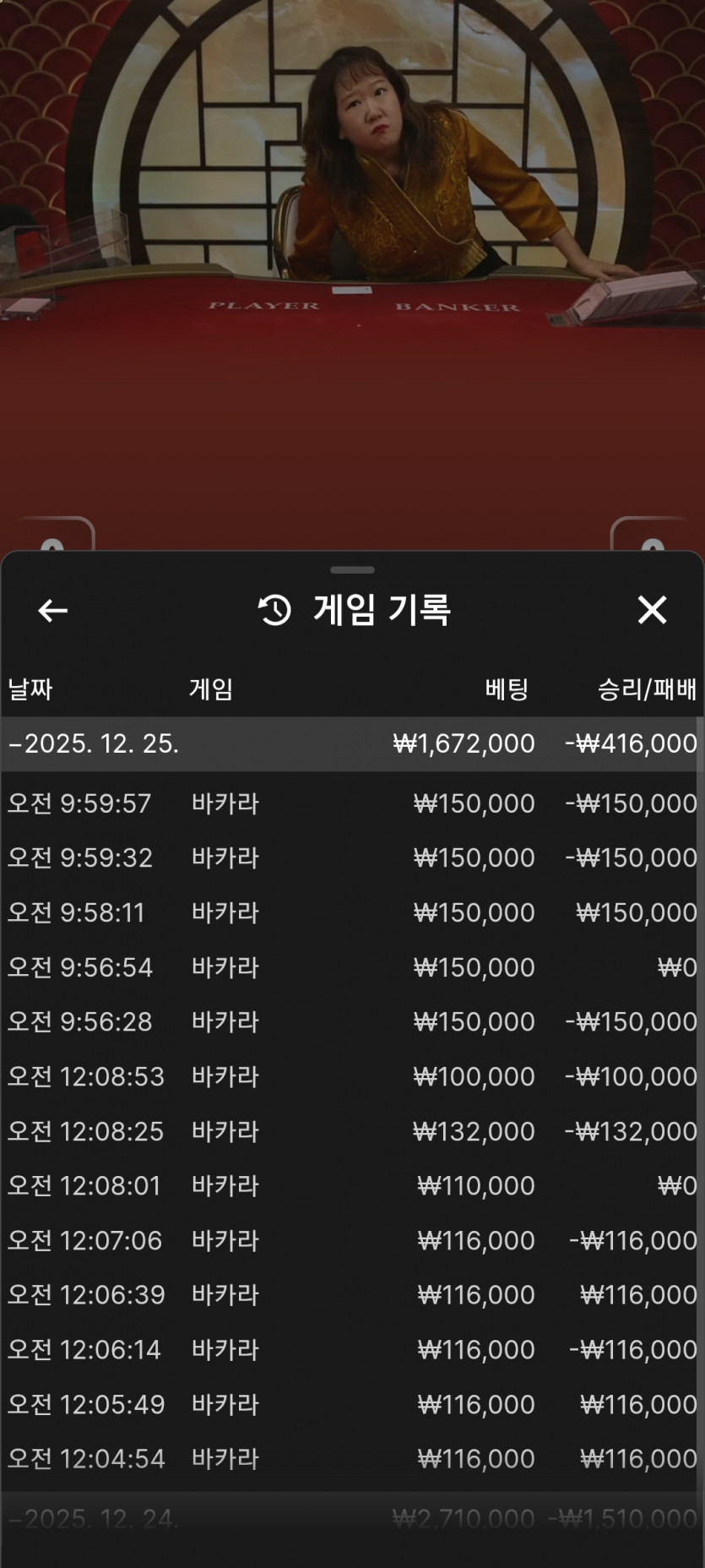Select the 오전 12:04:54 game entry
The width and height of the screenshot is (705, 1568).
[352, 1458]
